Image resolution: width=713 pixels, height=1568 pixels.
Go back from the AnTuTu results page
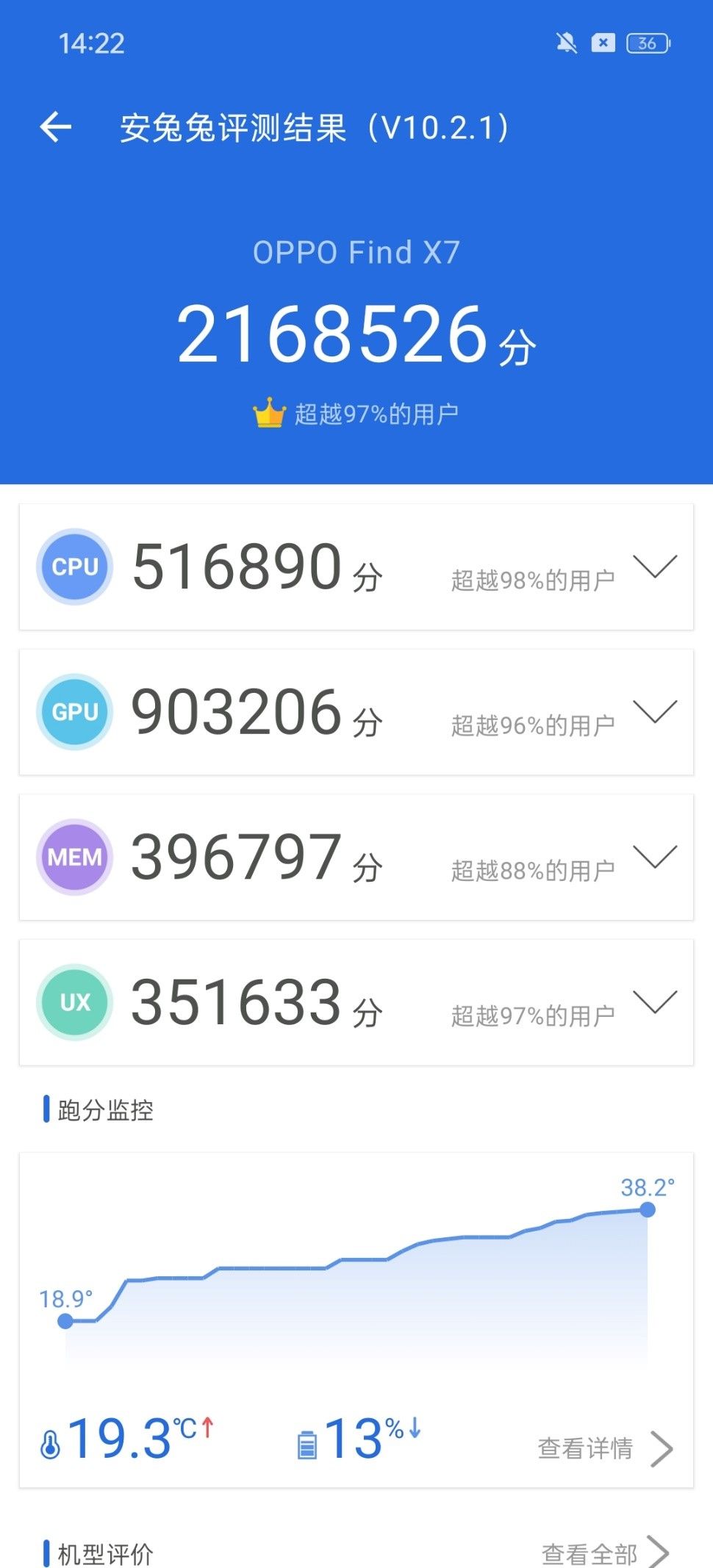(56, 127)
